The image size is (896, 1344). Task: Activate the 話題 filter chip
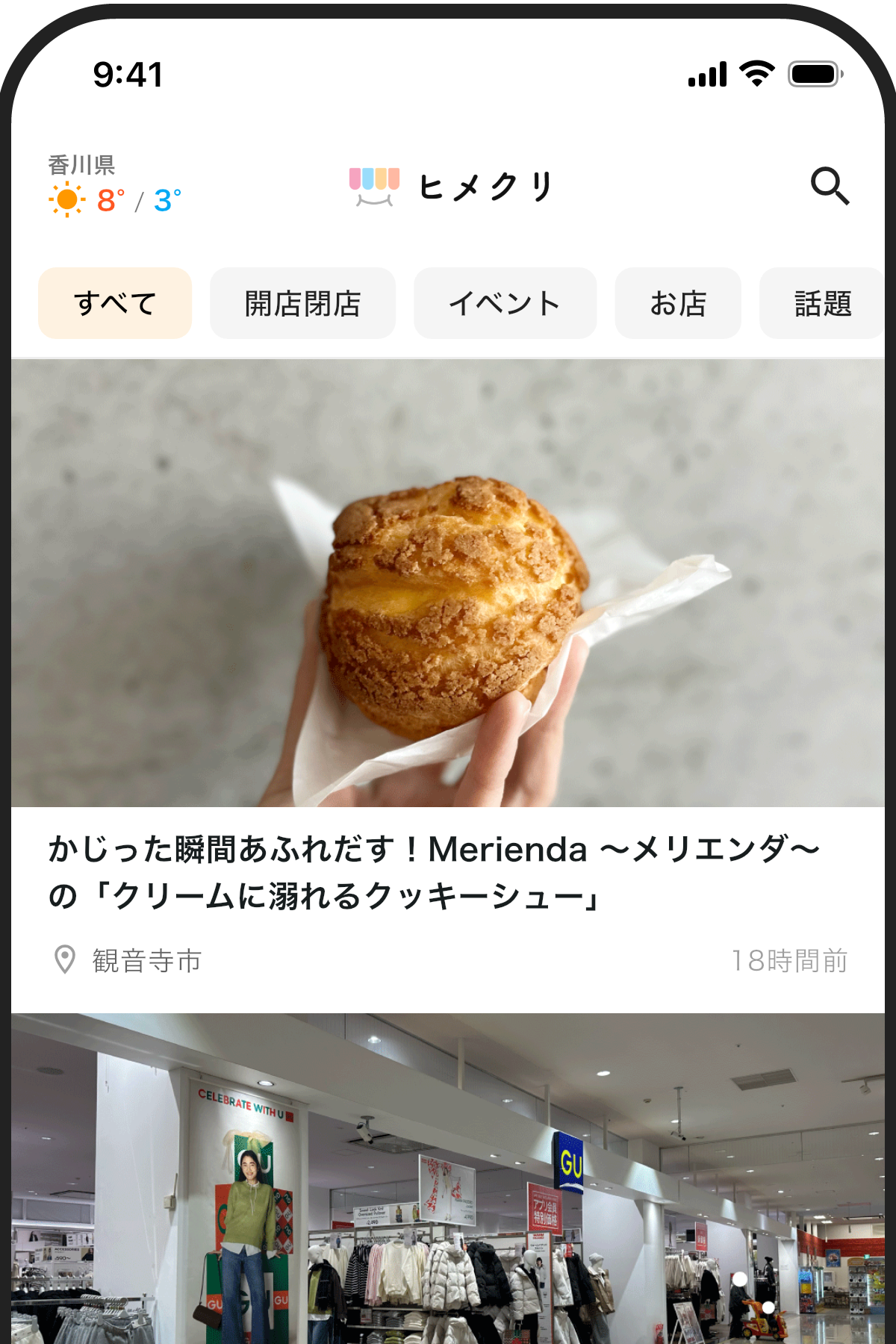click(x=823, y=302)
